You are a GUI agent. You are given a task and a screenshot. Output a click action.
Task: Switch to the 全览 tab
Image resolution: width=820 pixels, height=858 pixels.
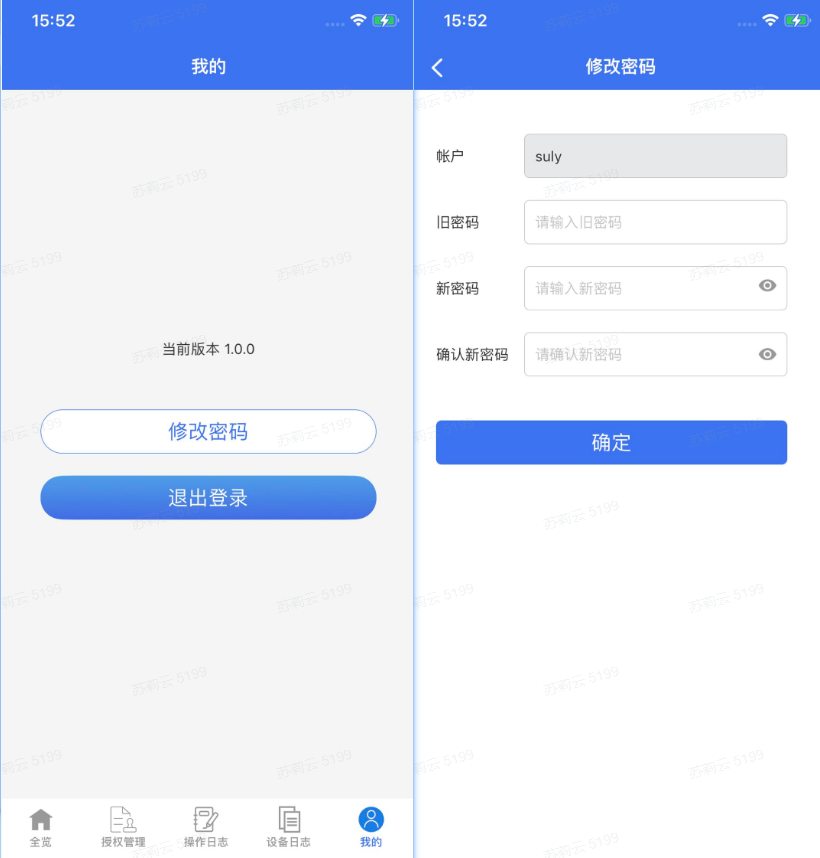41,827
